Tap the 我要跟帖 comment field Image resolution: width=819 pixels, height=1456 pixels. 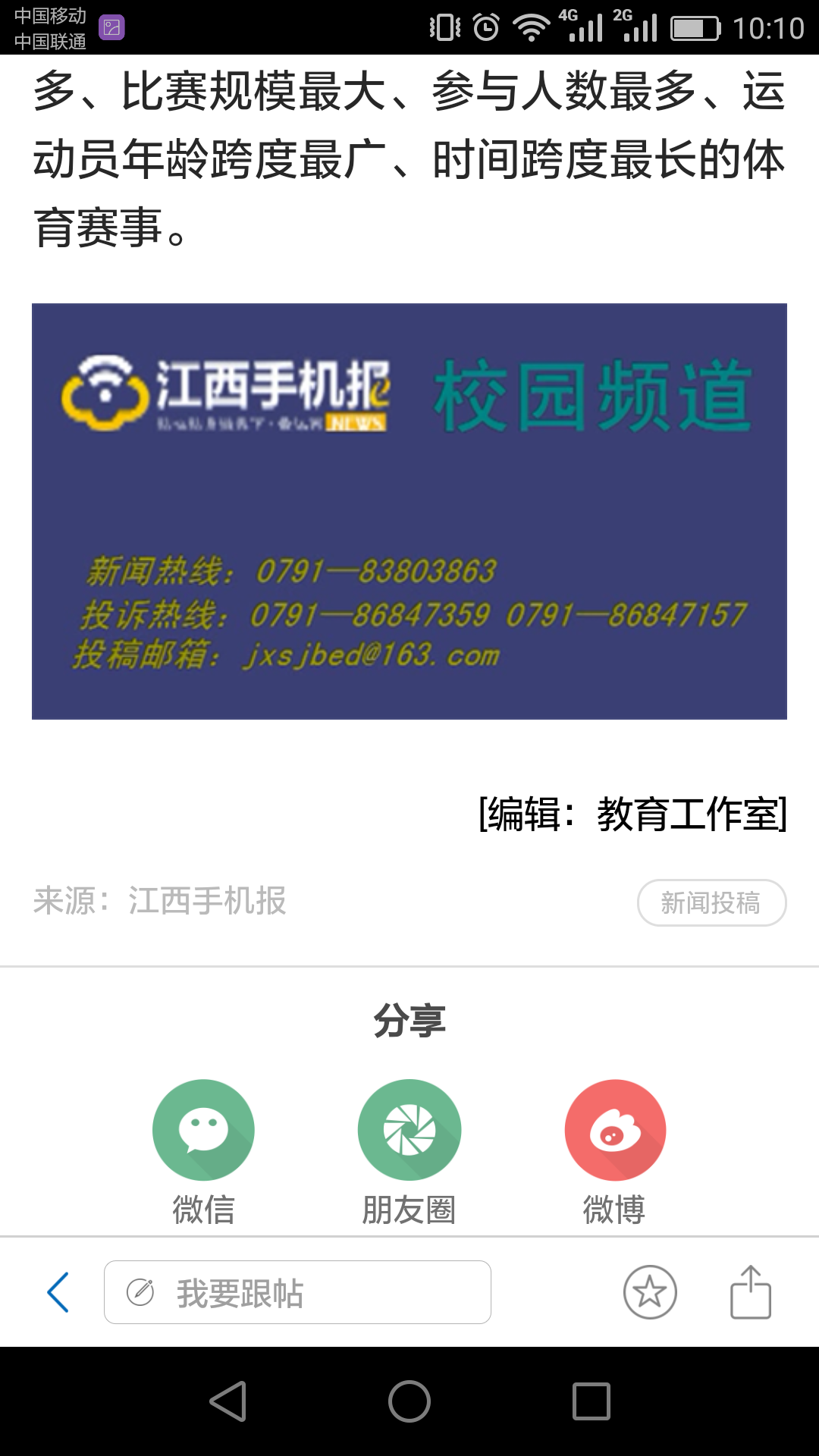click(x=297, y=1292)
